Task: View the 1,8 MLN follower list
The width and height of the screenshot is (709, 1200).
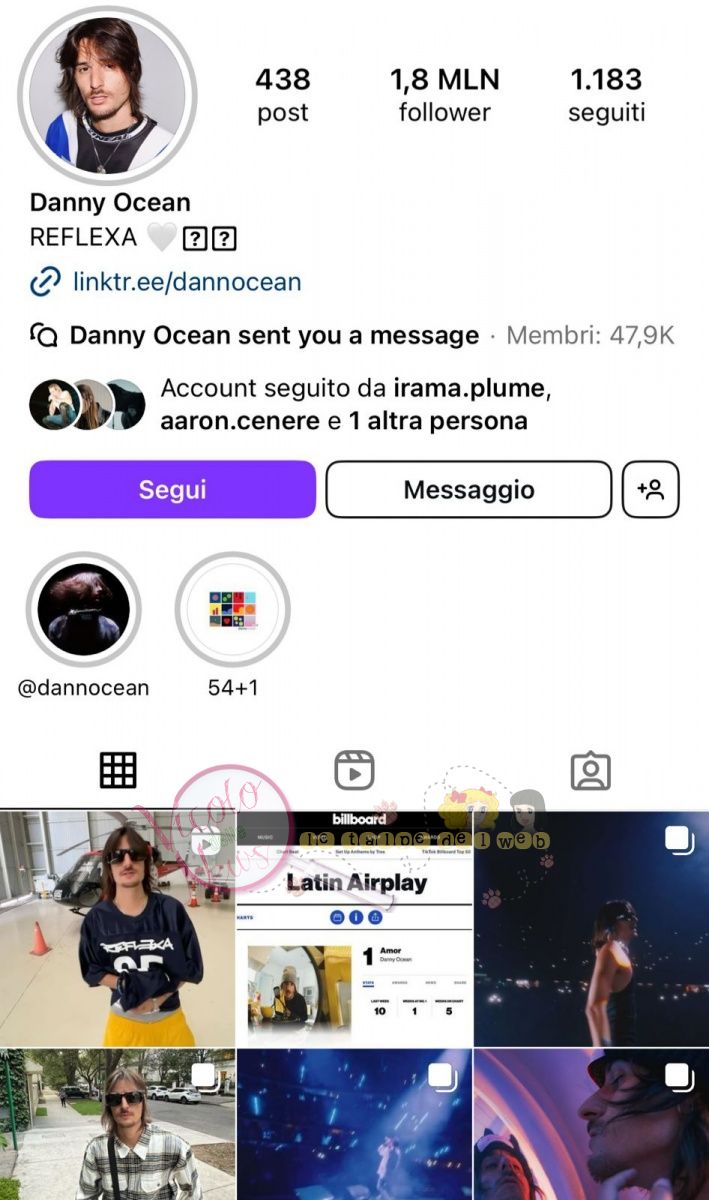Action: 444,95
